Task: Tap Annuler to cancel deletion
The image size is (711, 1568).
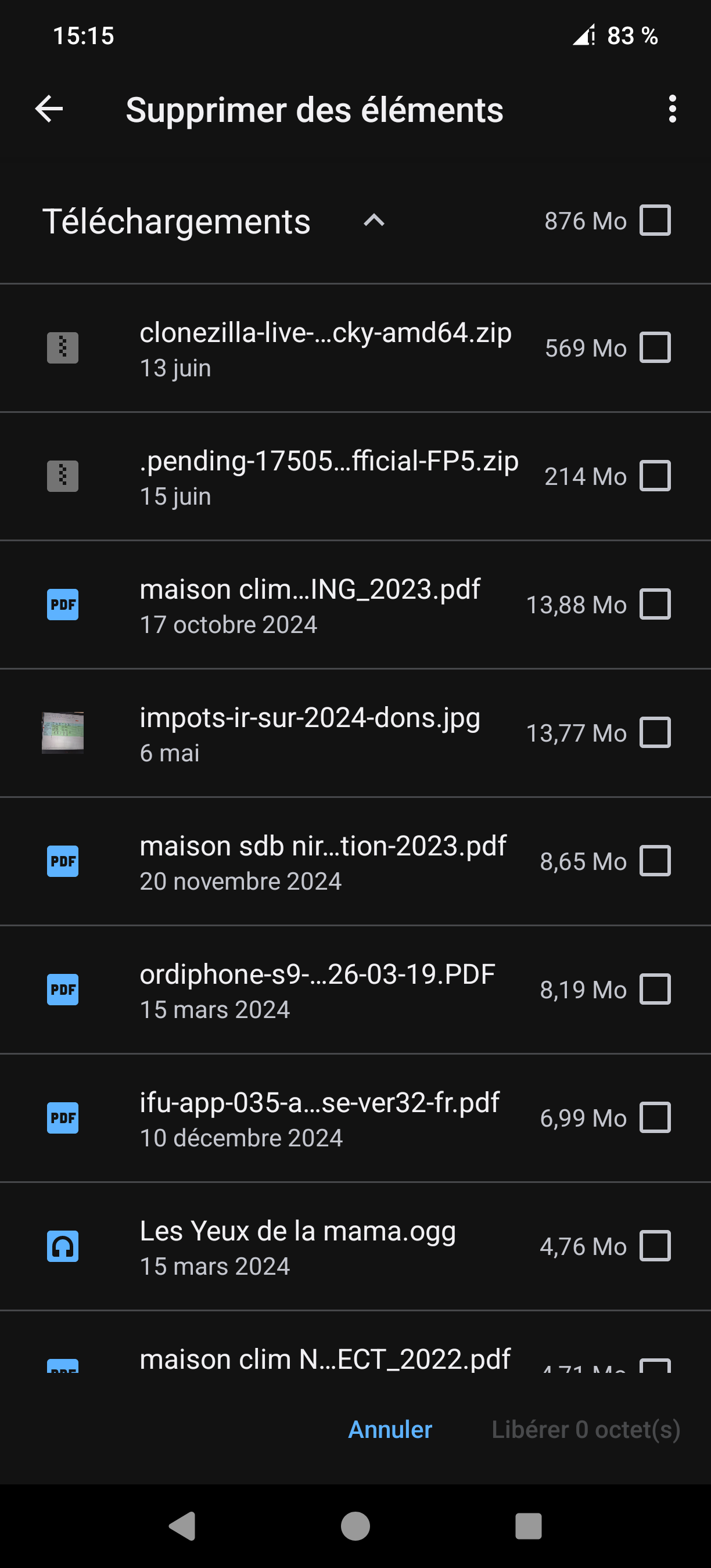Action: click(390, 1429)
